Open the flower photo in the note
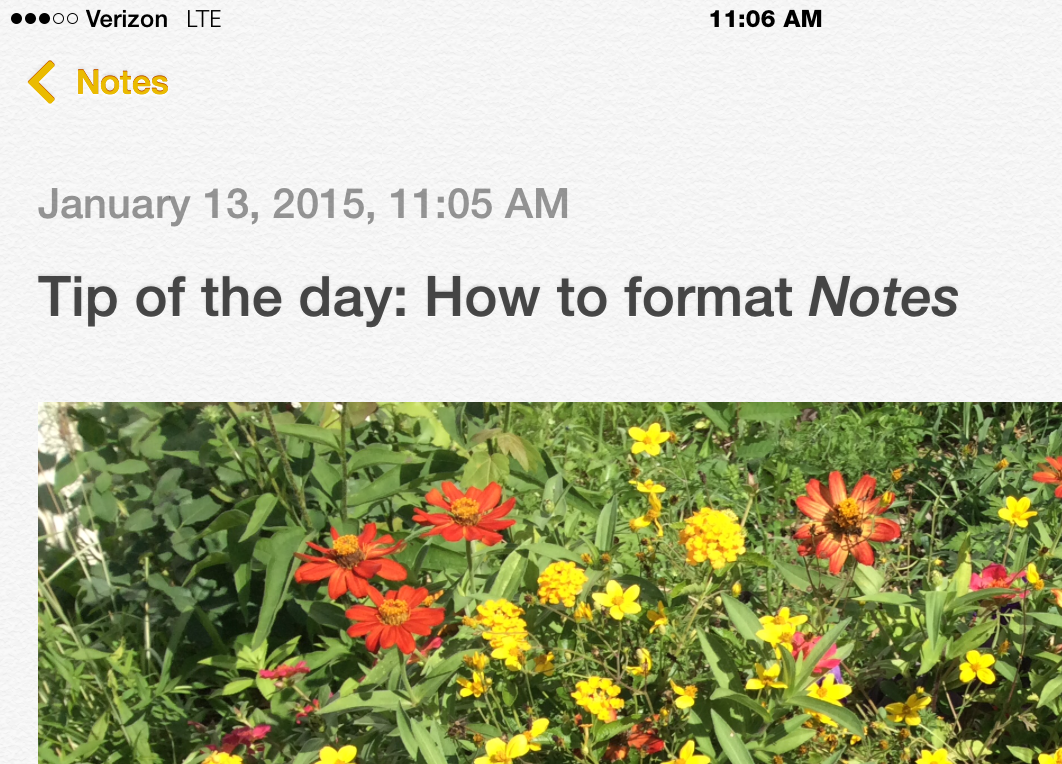Image resolution: width=1062 pixels, height=764 pixels. click(x=550, y=582)
